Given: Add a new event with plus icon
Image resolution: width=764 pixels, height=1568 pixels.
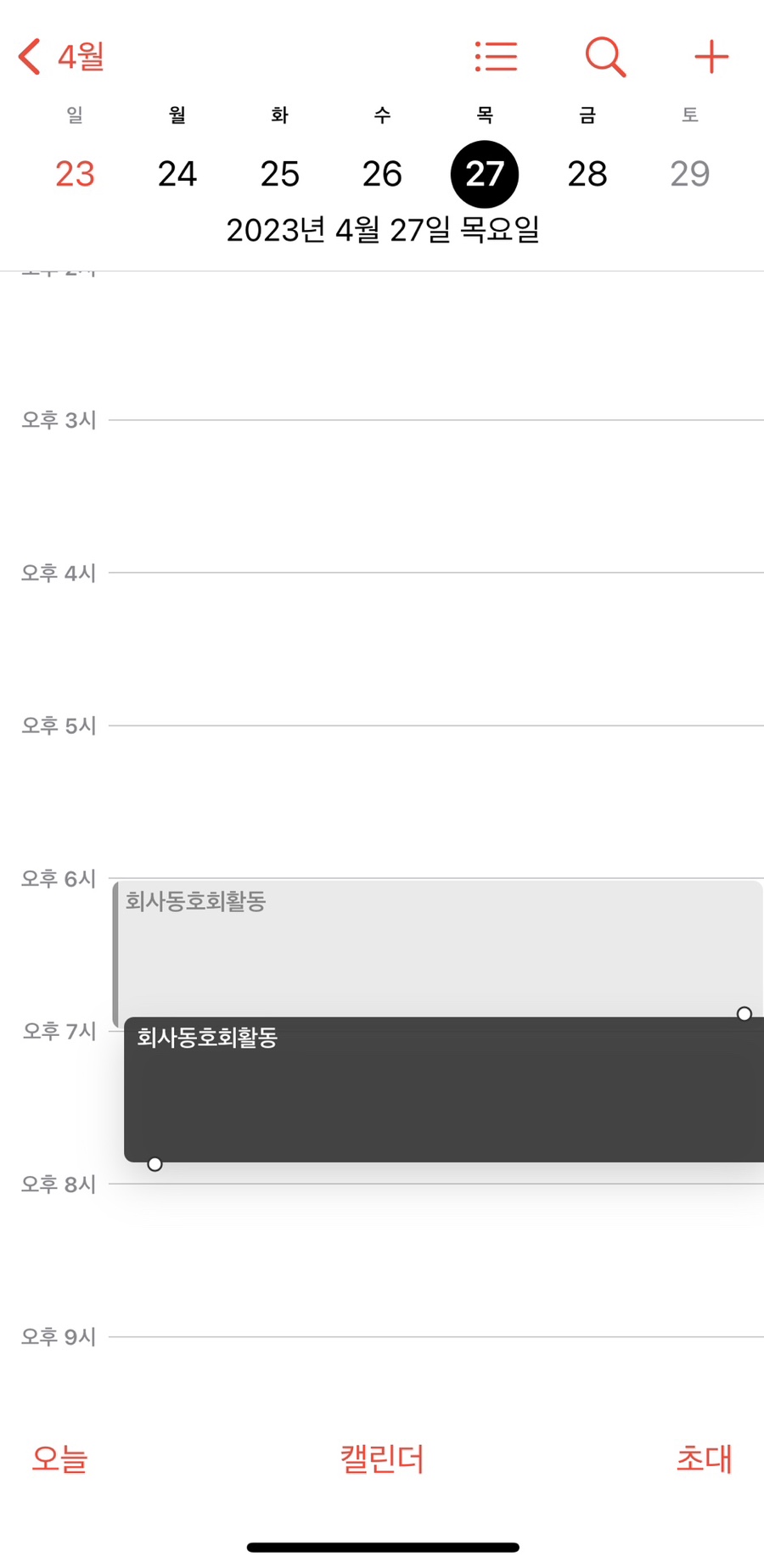Looking at the screenshot, I should 711,57.
